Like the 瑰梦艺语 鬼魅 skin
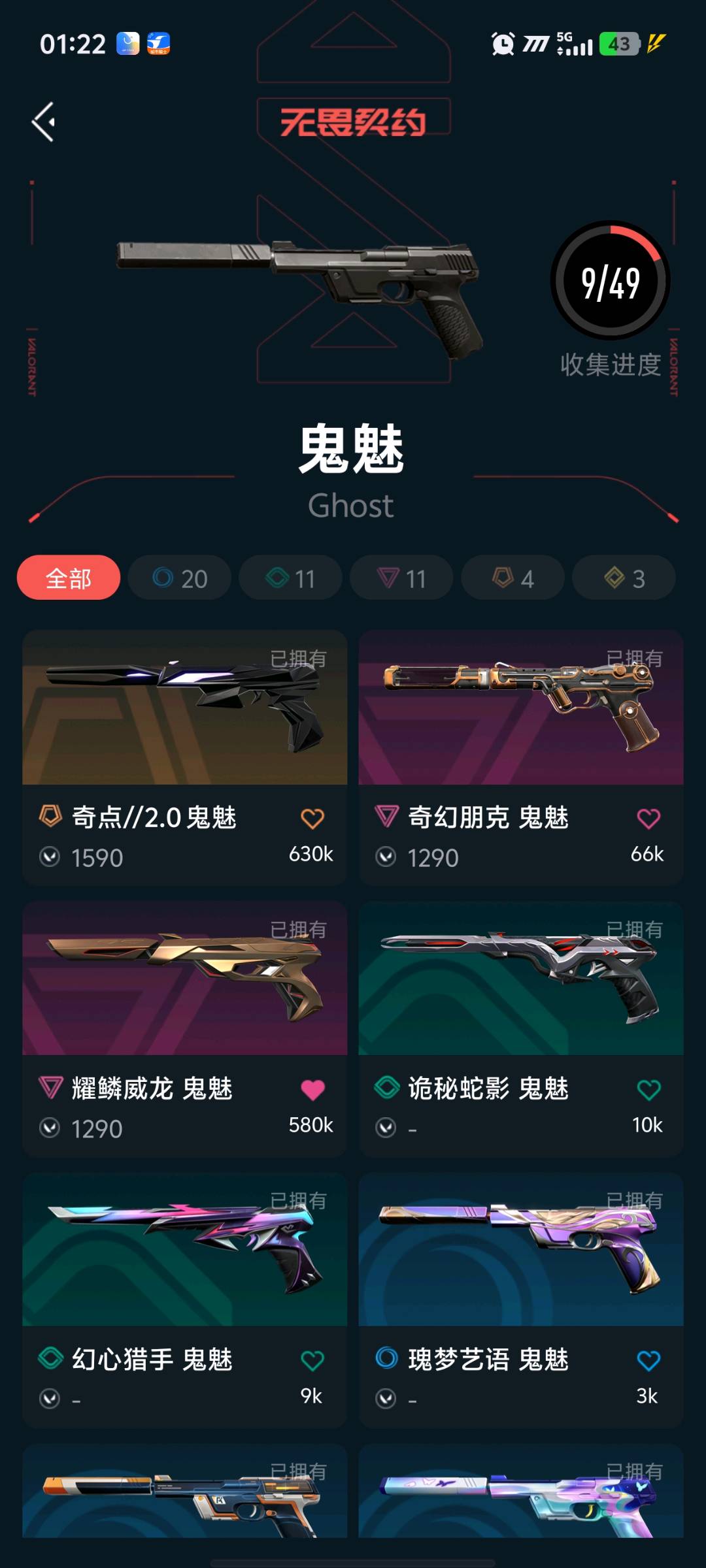The image size is (706, 1568). point(648,1361)
